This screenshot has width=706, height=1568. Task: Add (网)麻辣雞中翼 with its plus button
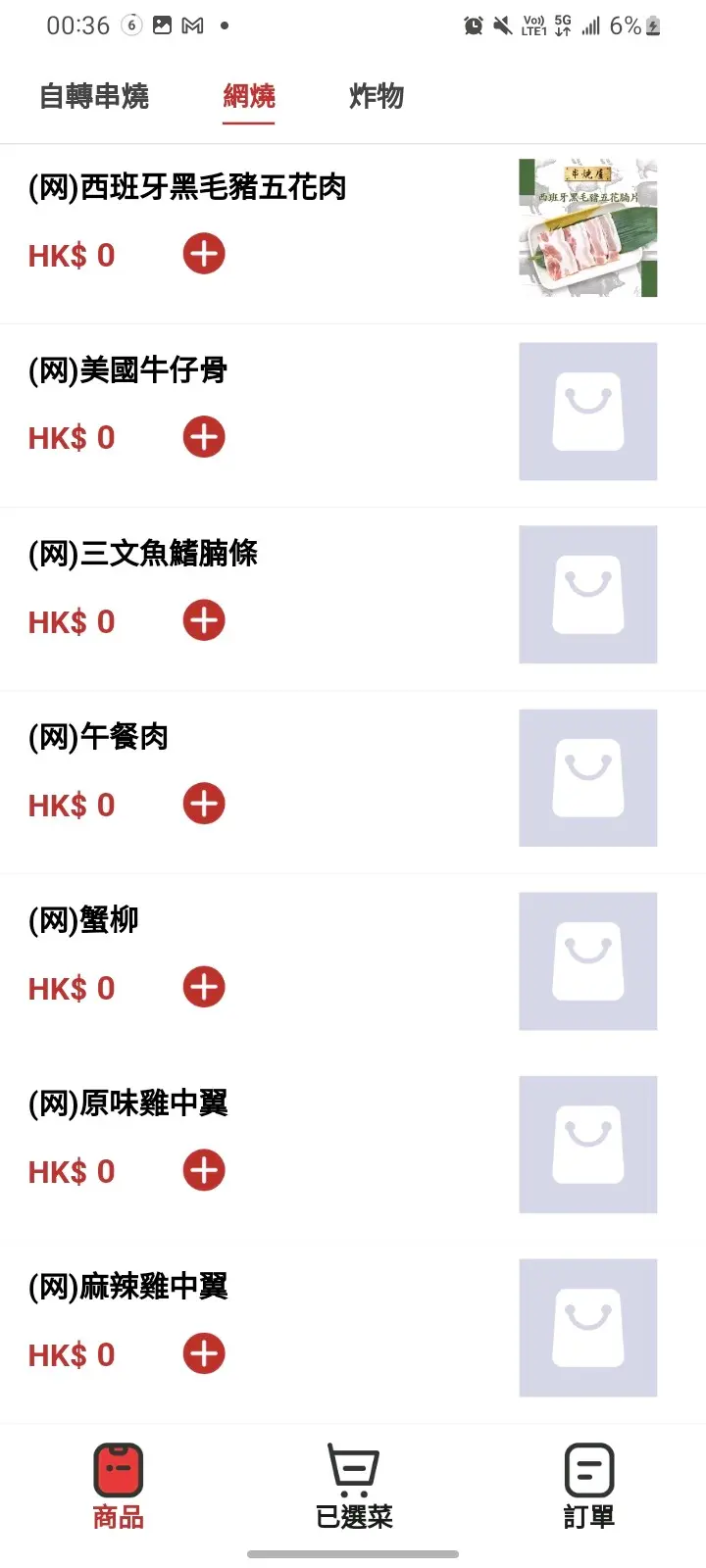(204, 1353)
